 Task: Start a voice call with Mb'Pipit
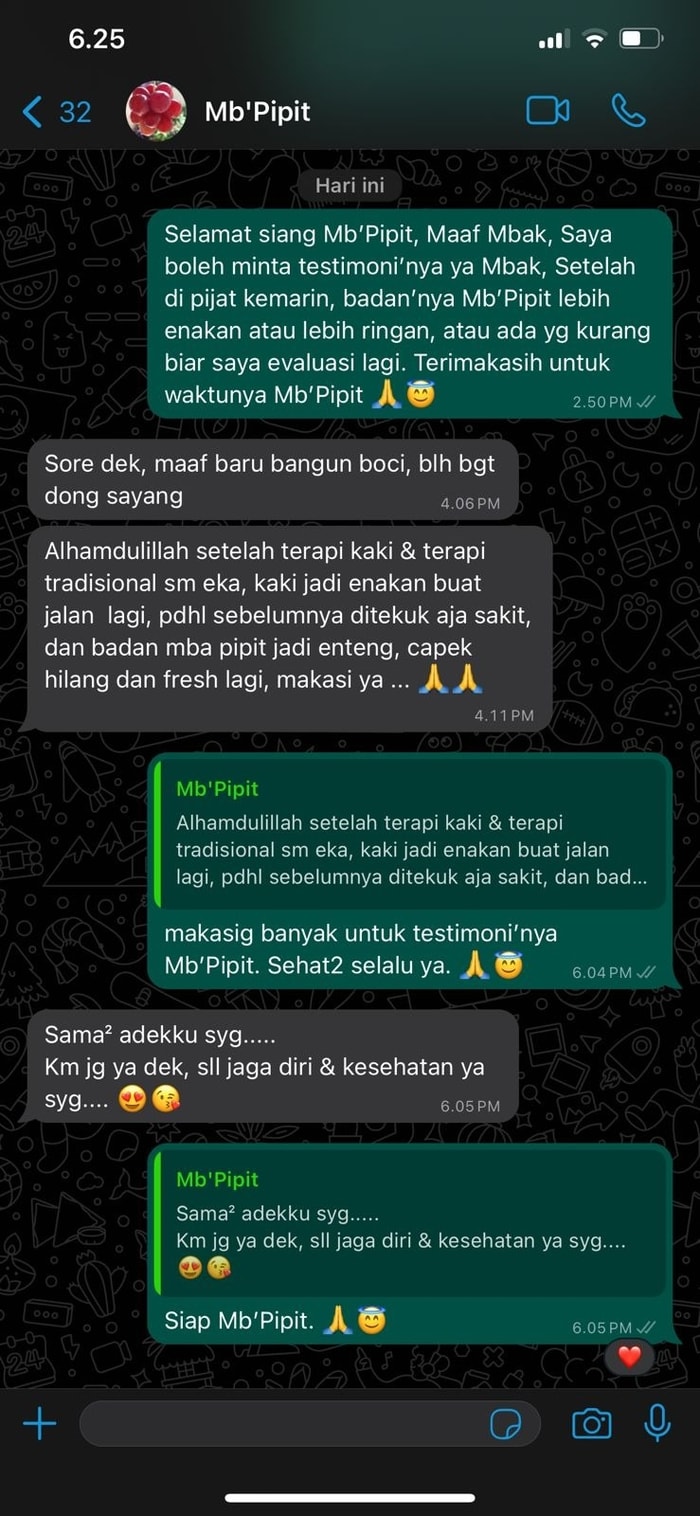[628, 111]
